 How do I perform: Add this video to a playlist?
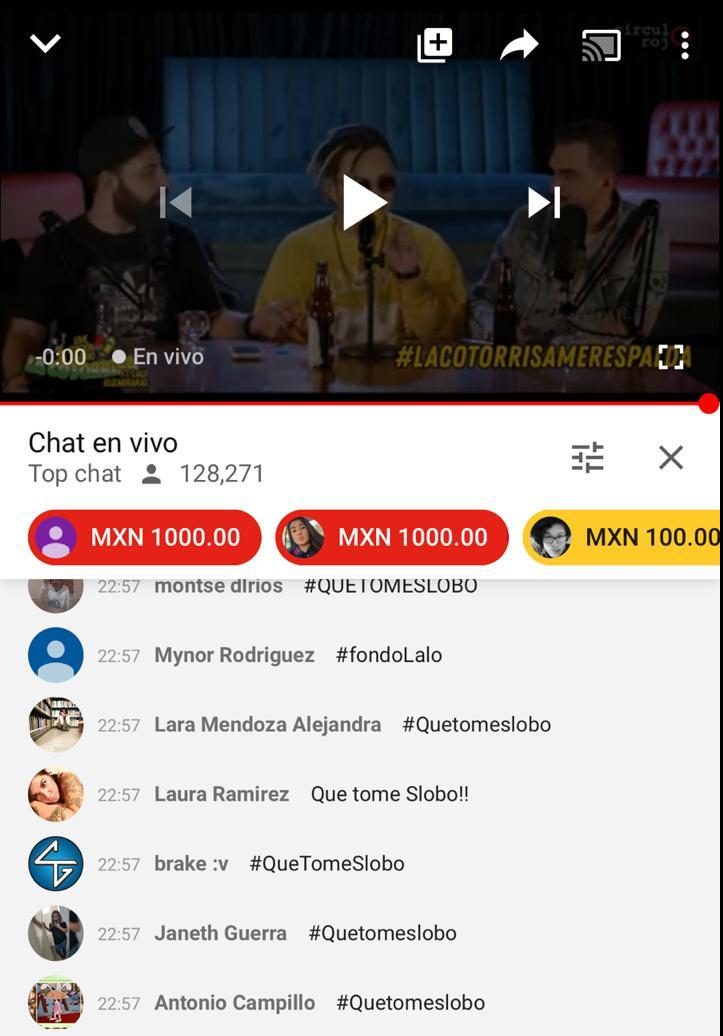click(435, 45)
